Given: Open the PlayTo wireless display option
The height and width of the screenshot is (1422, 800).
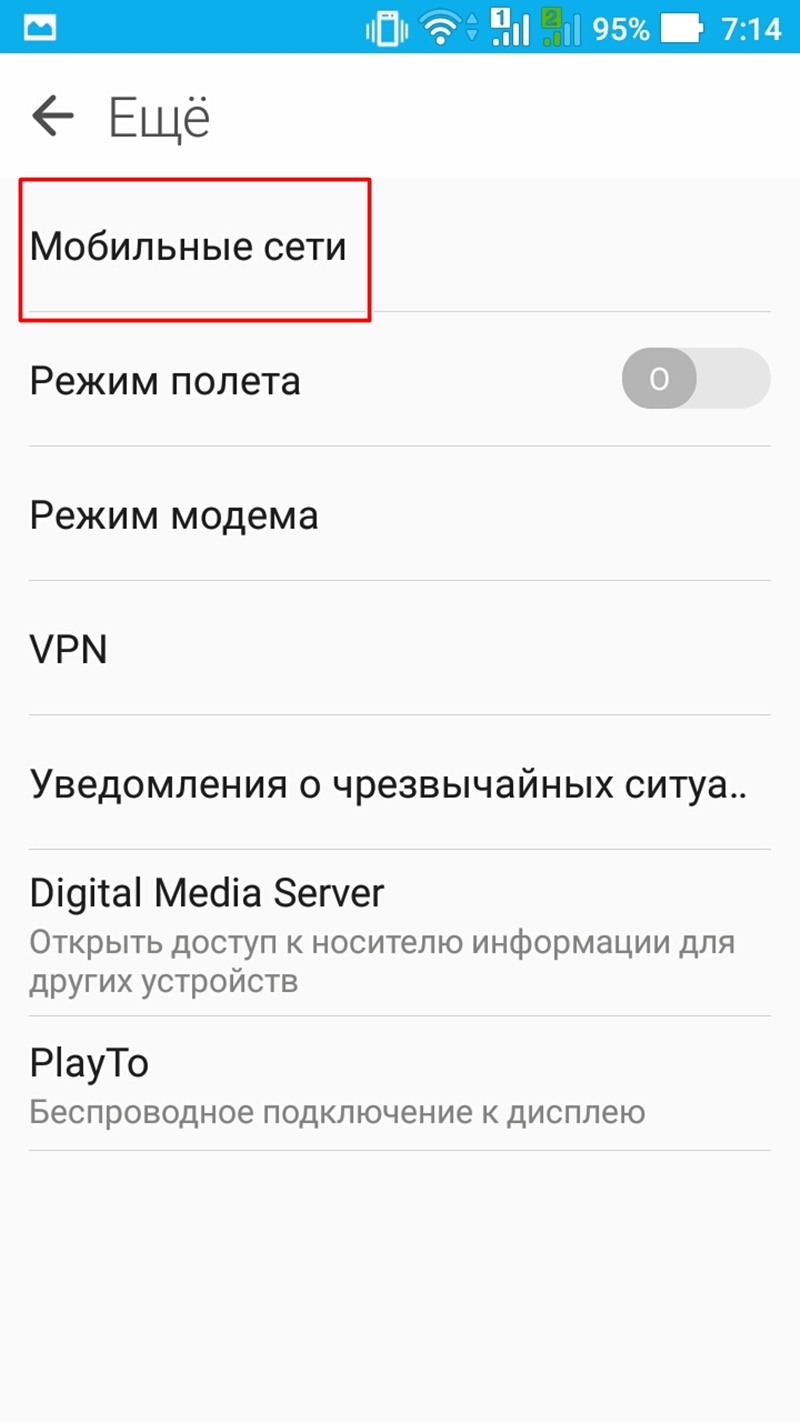Looking at the screenshot, I should [400, 1083].
